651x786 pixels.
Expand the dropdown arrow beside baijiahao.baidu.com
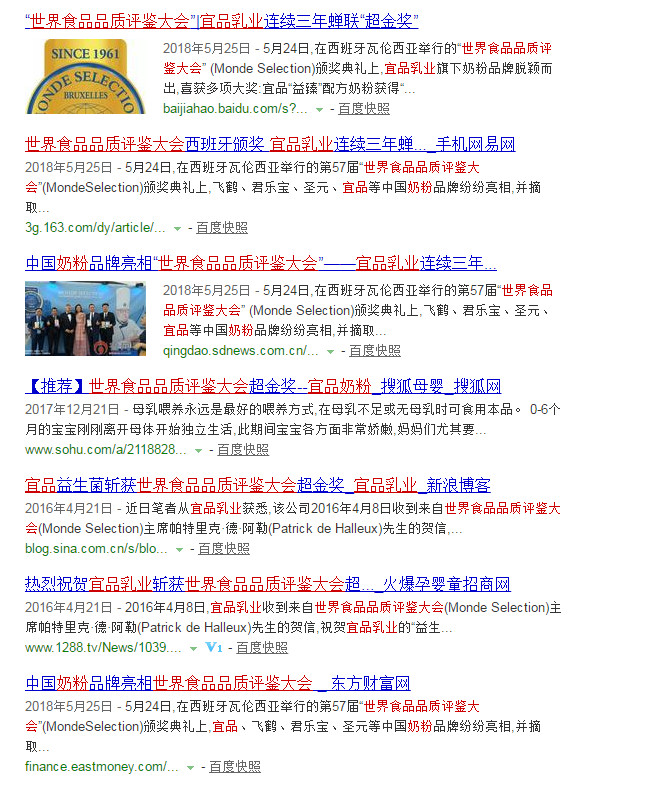[319, 109]
